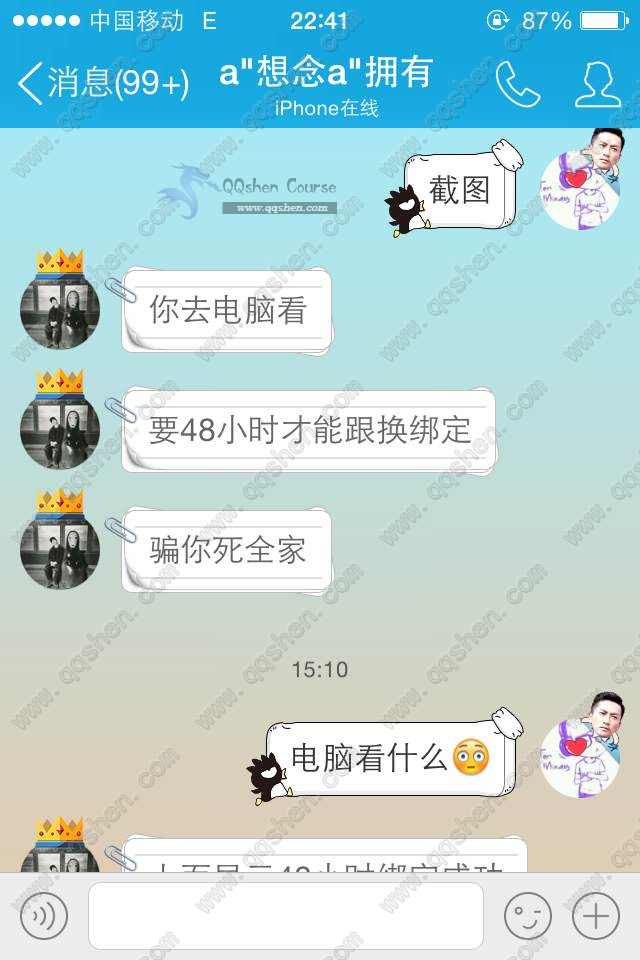Open the contact profile icon in header

[x=597, y=85]
